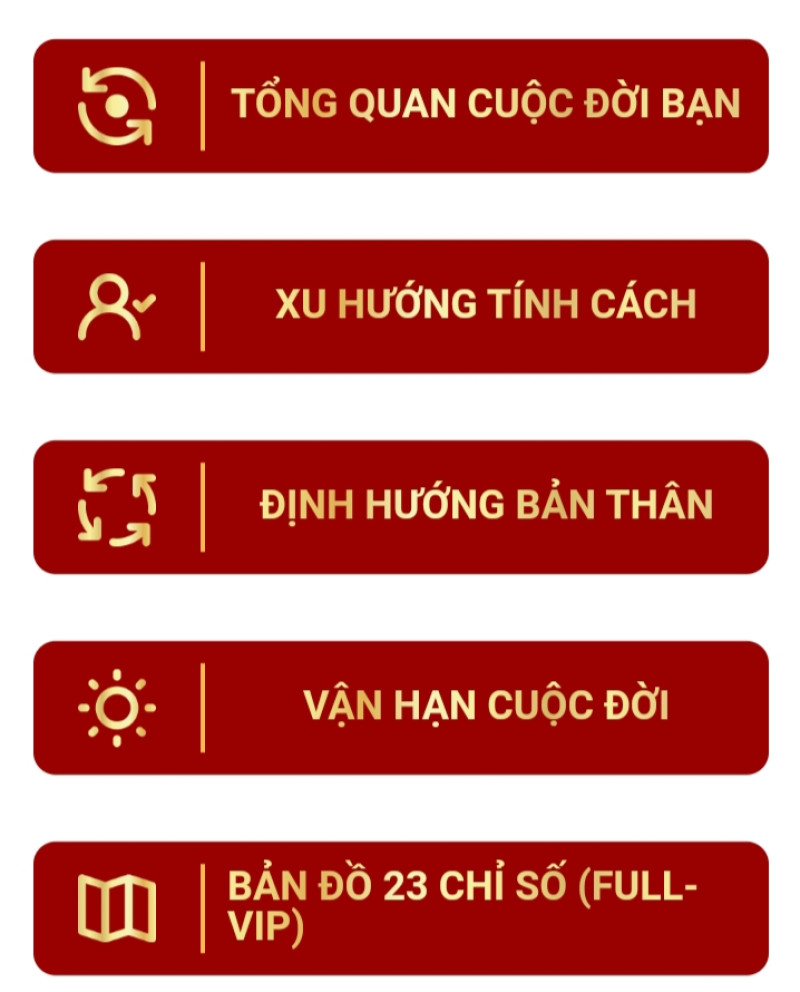800x992 pixels.
Task: Select Xu hướng tính cách
Action: (x=400, y=306)
